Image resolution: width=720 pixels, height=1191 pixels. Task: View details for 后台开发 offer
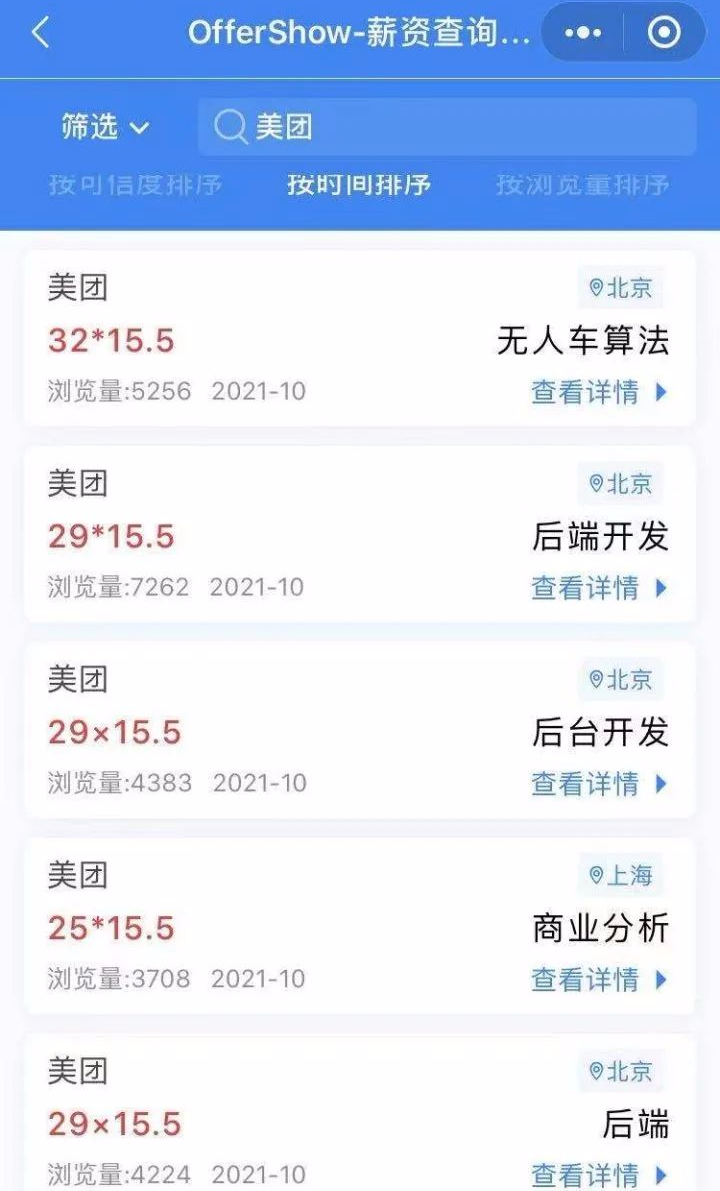pyautogui.click(x=598, y=784)
